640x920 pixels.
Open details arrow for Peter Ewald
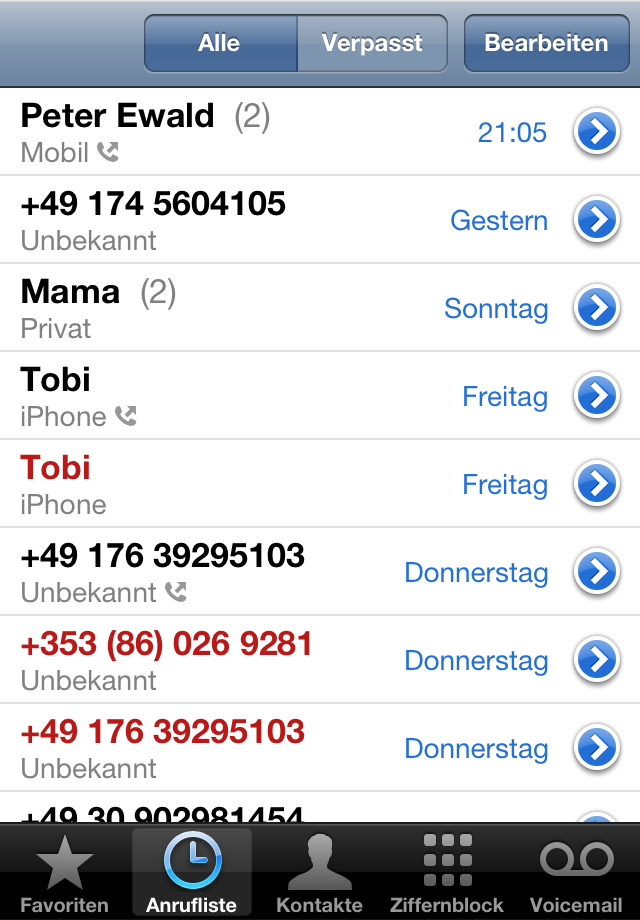tap(596, 133)
